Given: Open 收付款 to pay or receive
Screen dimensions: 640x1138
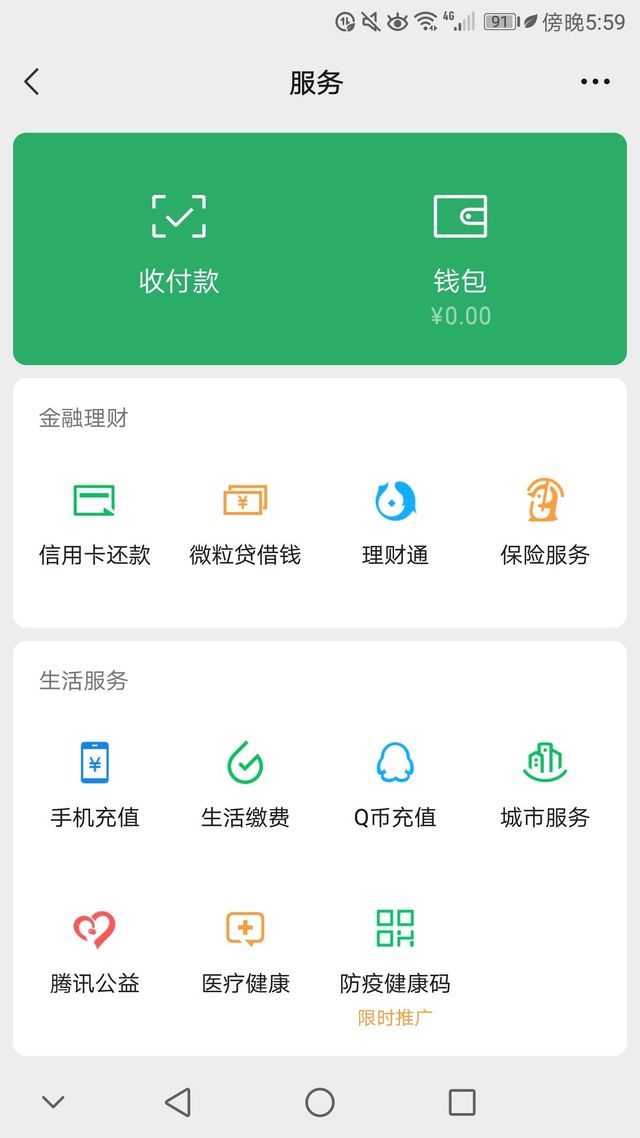Looking at the screenshot, I should (x=179, y=245).
